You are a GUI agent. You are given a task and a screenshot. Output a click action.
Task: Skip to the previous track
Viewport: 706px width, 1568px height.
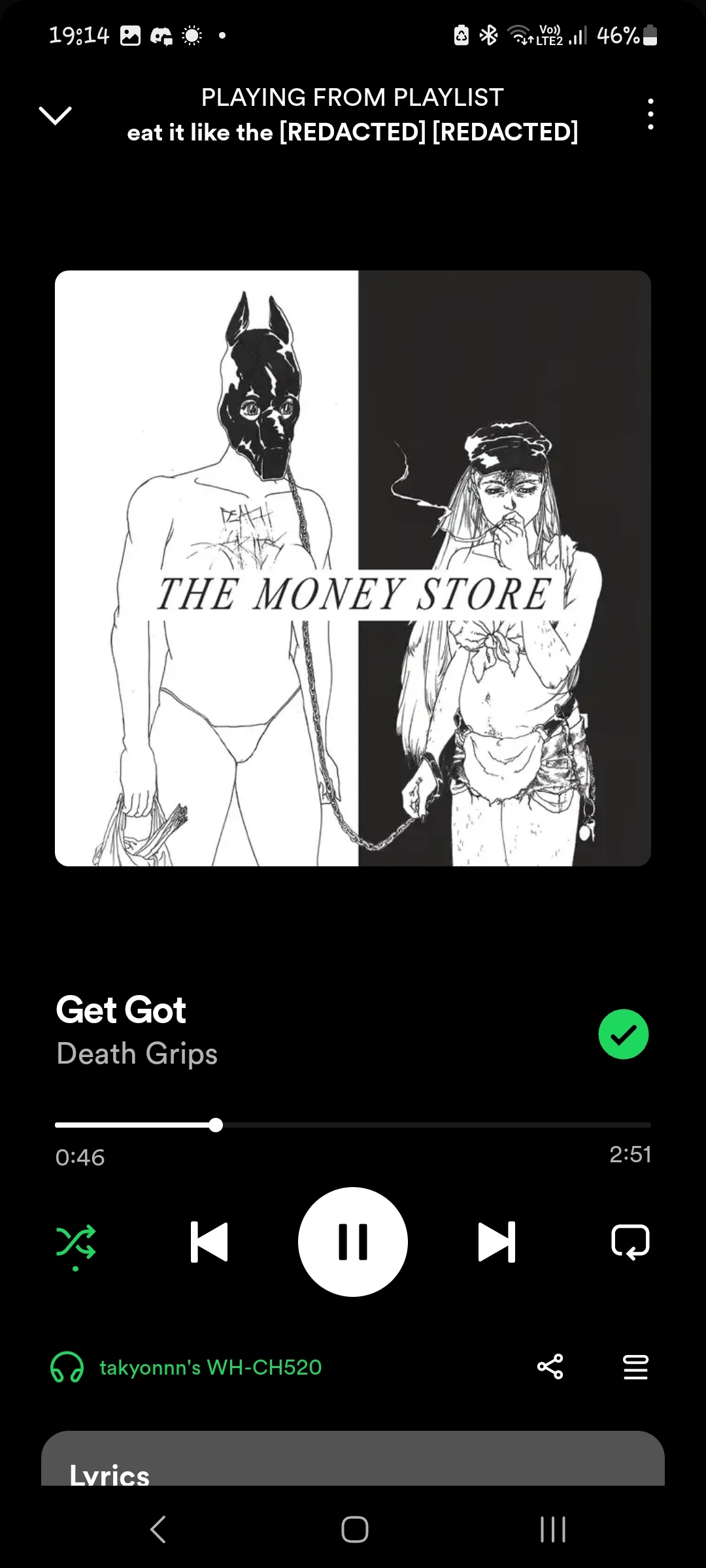(x=209, y=1241)
